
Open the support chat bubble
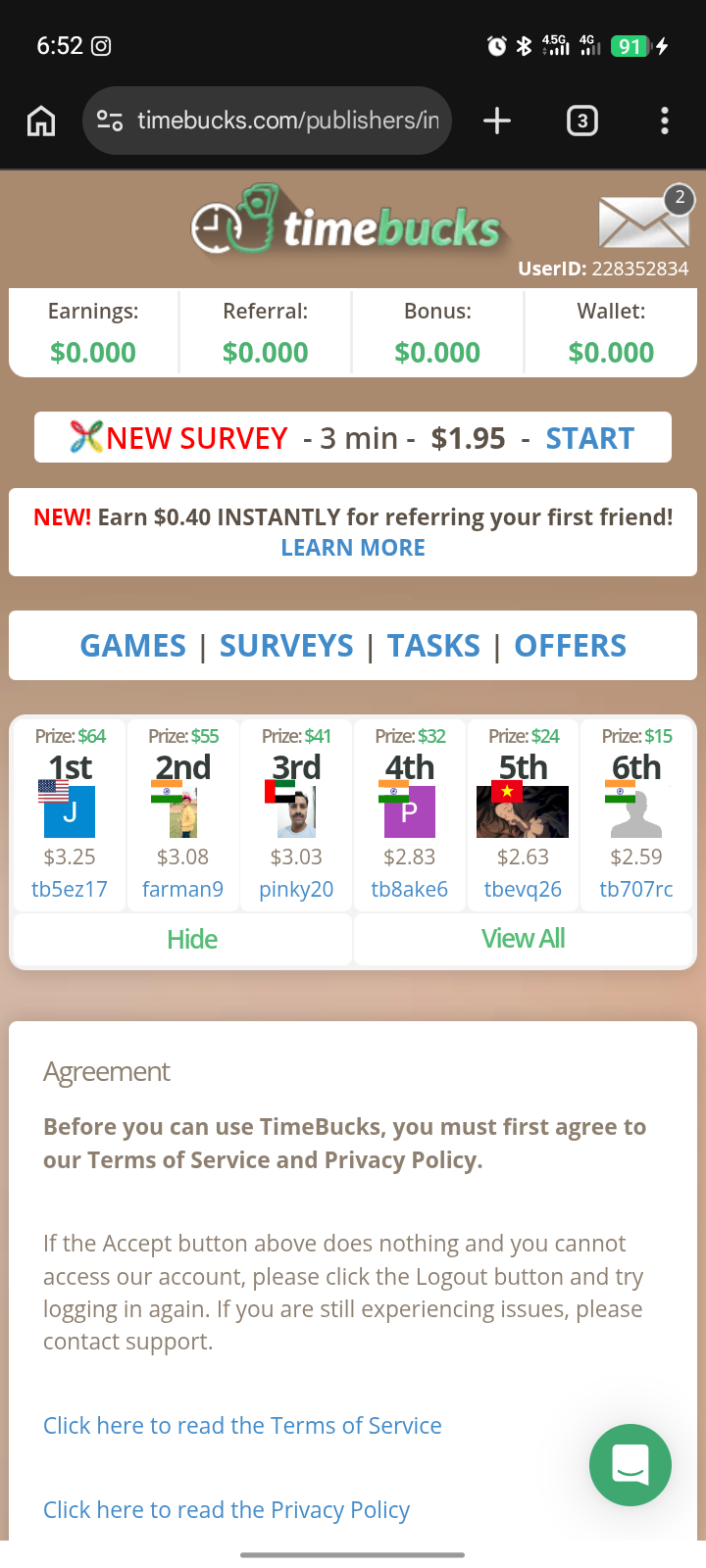(x=630, y=1464)
